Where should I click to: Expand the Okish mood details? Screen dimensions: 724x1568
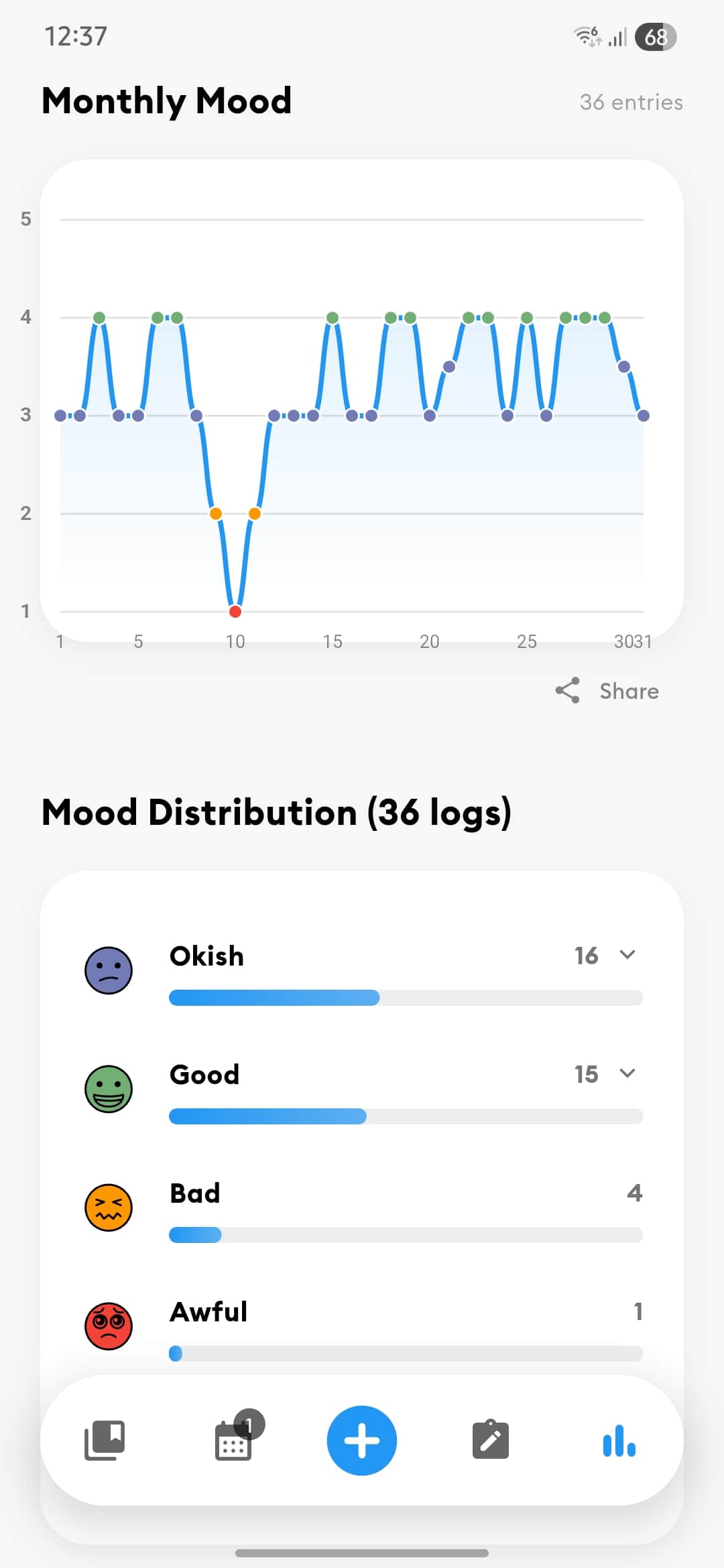tap(627, 955)
